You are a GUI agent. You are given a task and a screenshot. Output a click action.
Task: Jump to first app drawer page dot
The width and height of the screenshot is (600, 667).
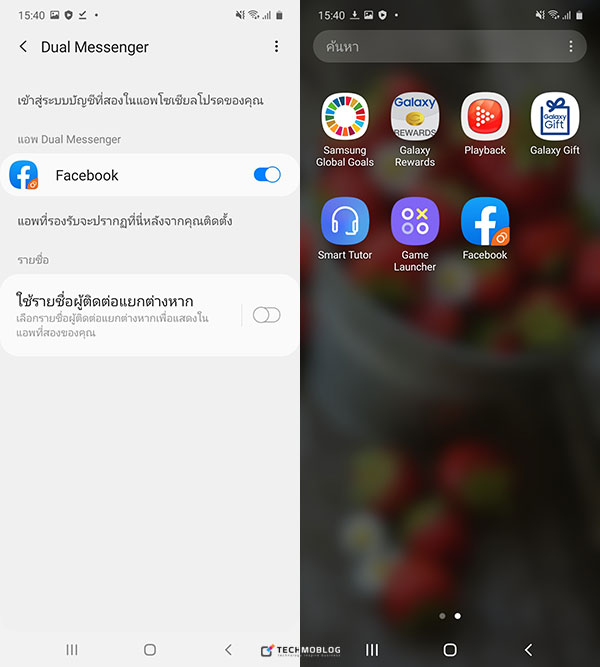(x=442, y=616)
